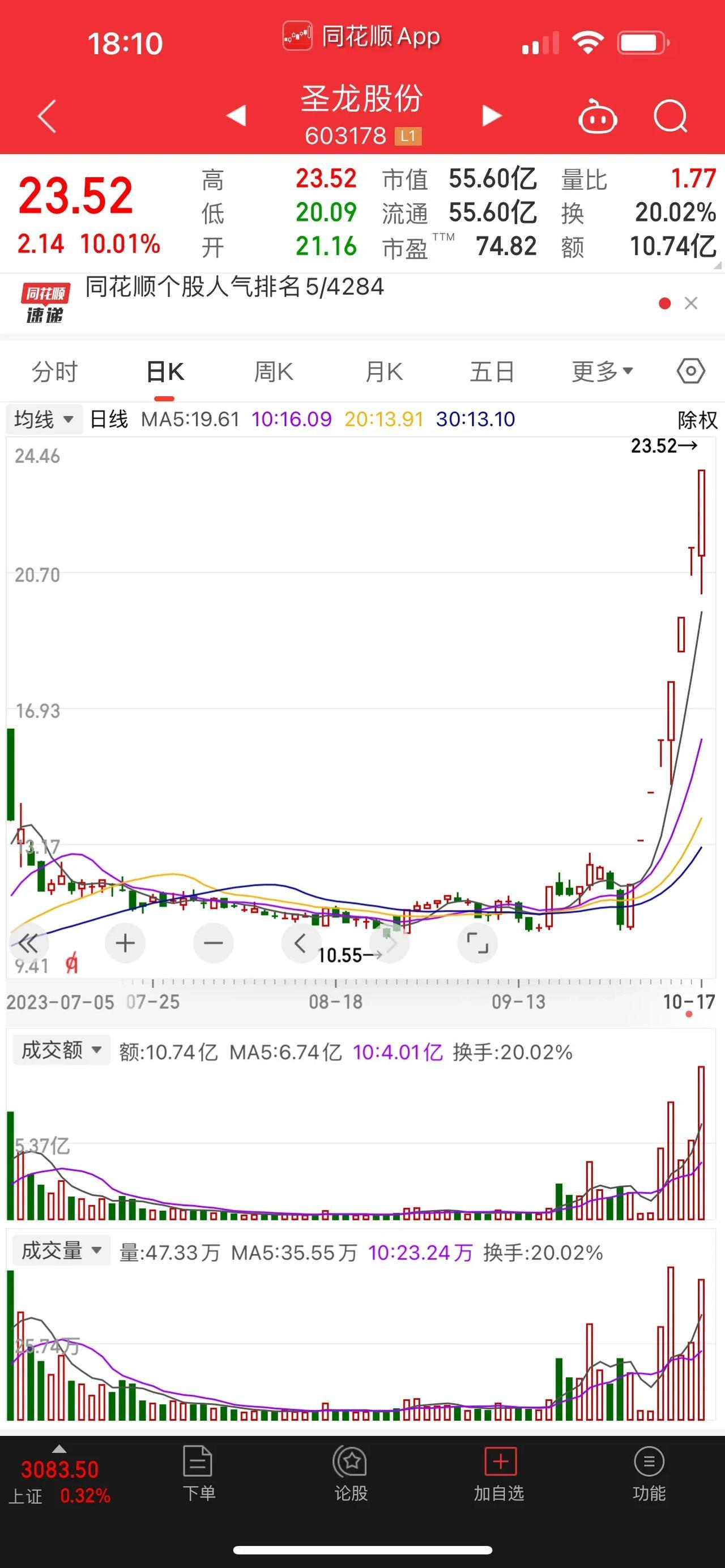Open the robot assistant icon
Viewport: 725px width, 1568px height.
point(597,116)
